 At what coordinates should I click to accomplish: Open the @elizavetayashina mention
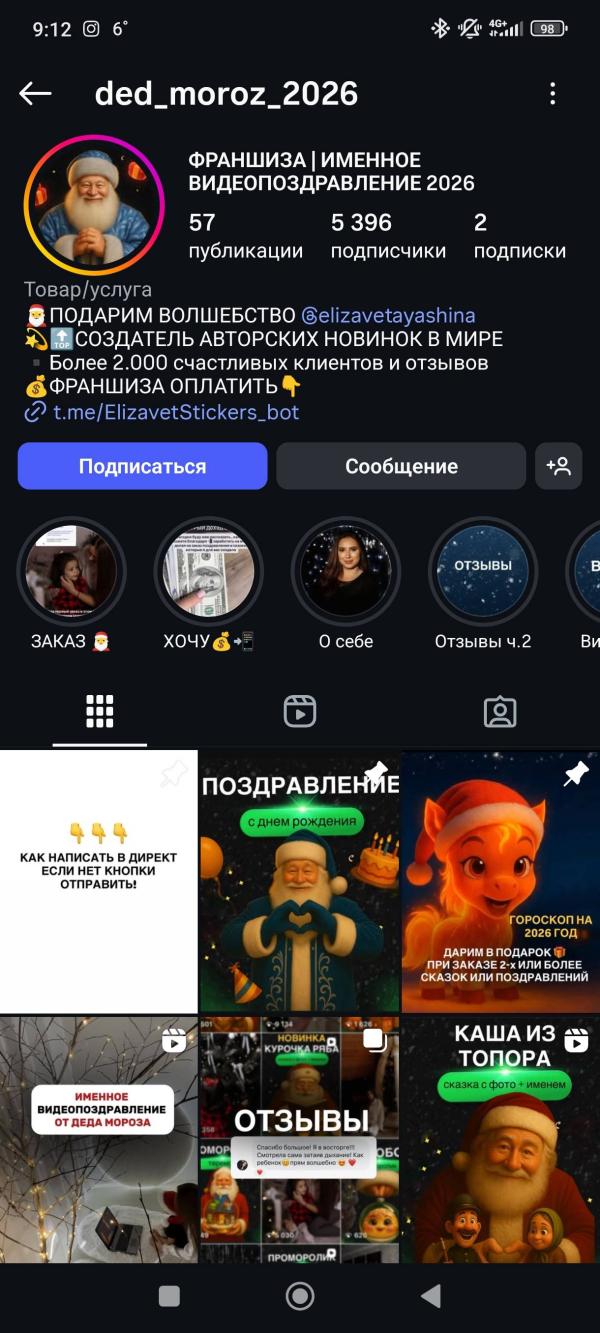[388, 315]
